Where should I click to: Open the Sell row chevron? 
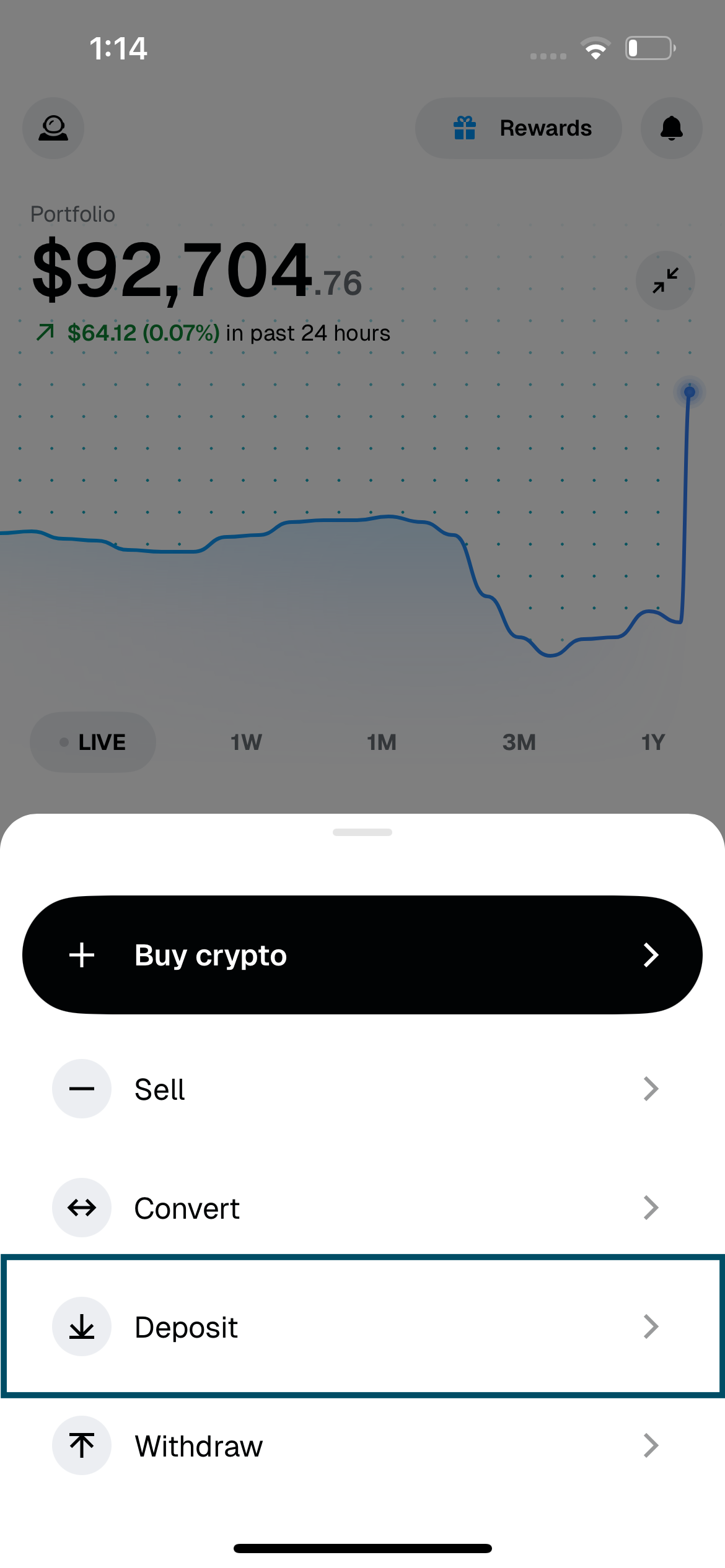pos(650,1089)
